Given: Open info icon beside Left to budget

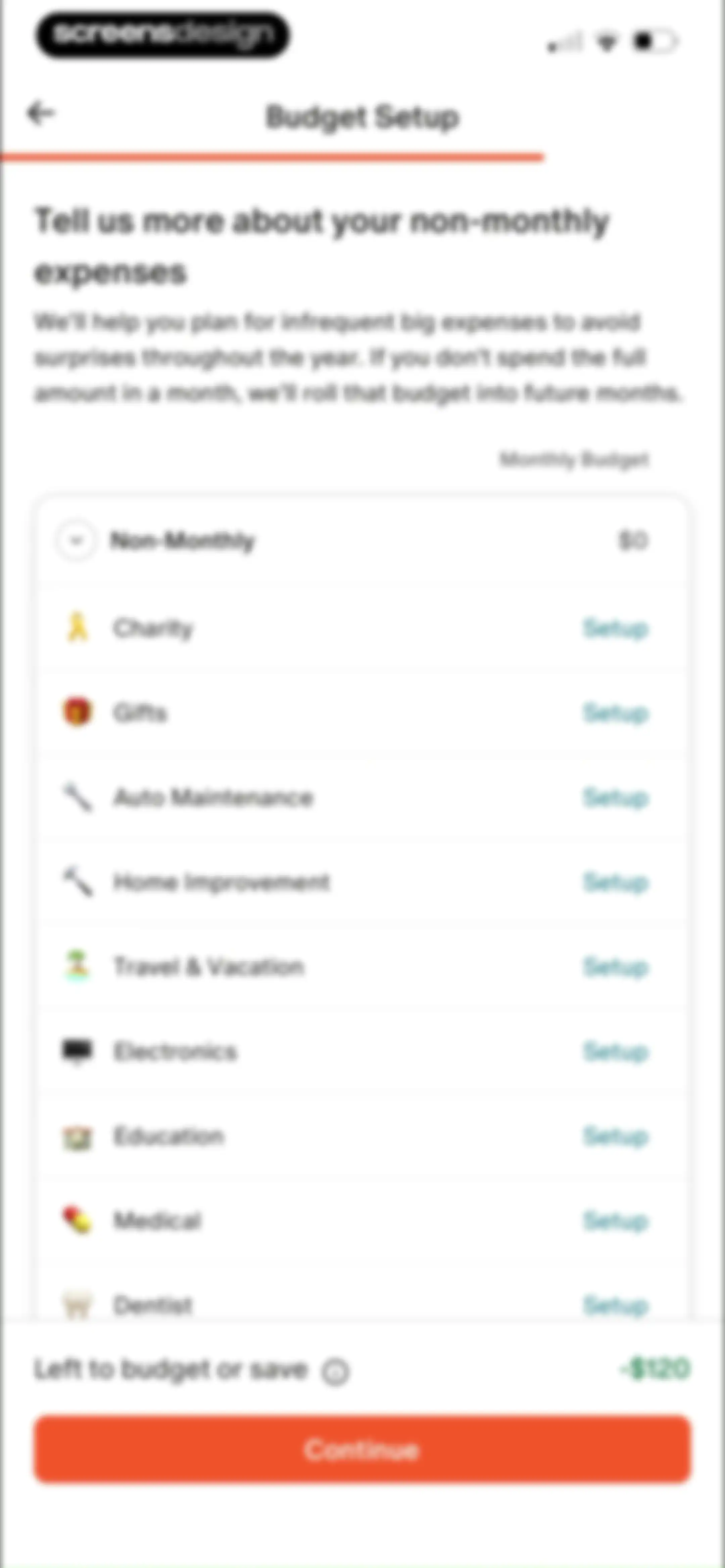Looking at the screenshot, I should 335,1372.
